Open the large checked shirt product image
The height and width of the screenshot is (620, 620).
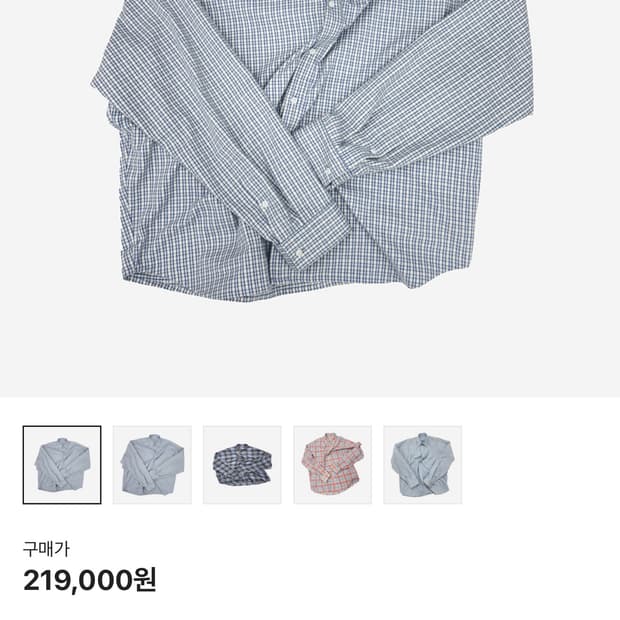310,150
